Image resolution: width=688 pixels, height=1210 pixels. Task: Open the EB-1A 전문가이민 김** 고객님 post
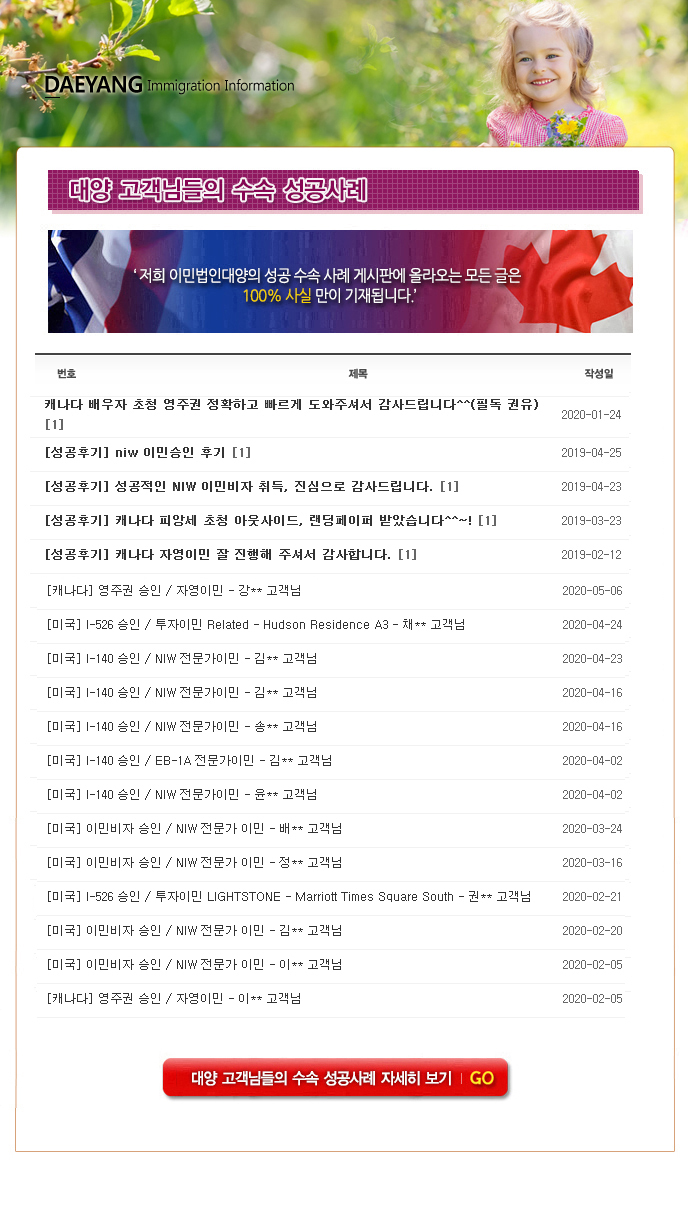tap(189, 761)
